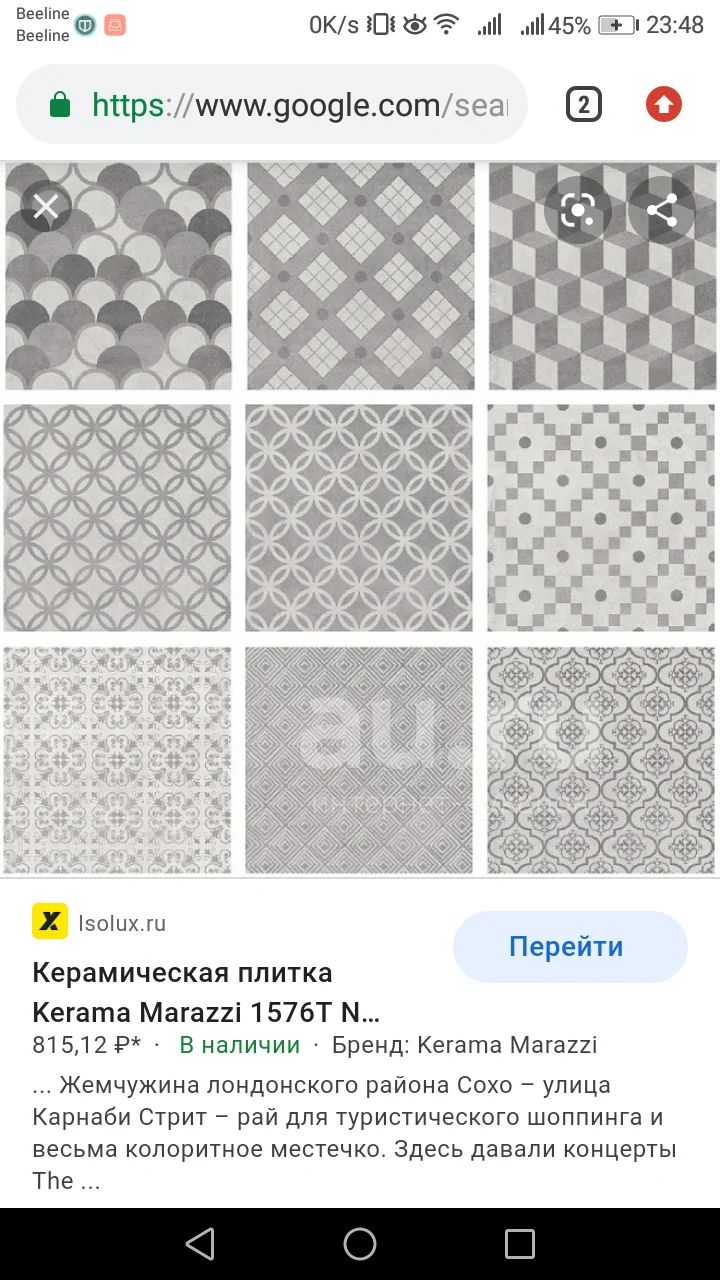Share this image
Image resolution: width=720 pixels, height=1280 pixels.
(661, 210)
